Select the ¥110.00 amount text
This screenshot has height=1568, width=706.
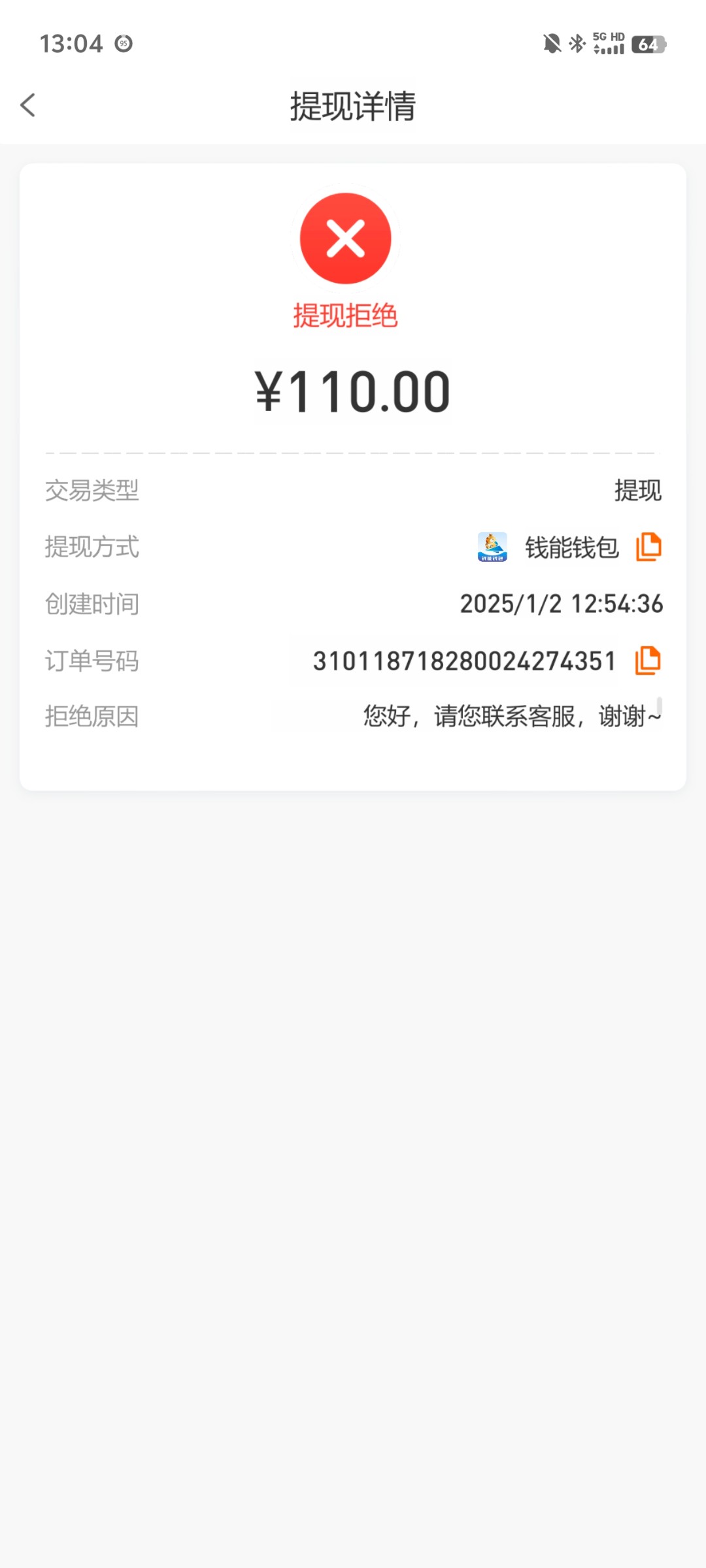[x=352, y=390]
